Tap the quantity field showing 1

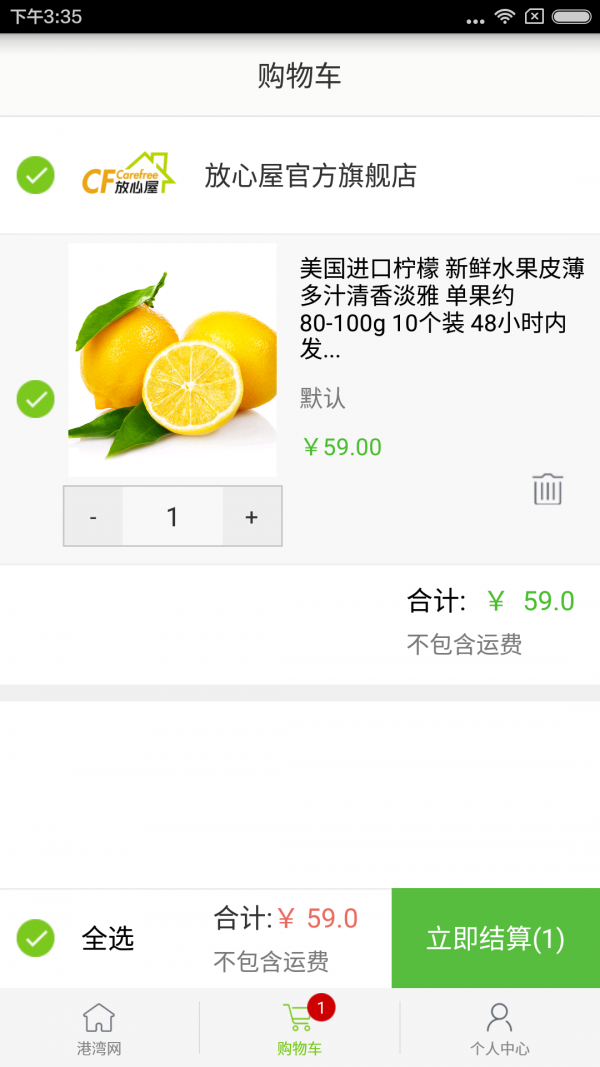pos(172,517)
